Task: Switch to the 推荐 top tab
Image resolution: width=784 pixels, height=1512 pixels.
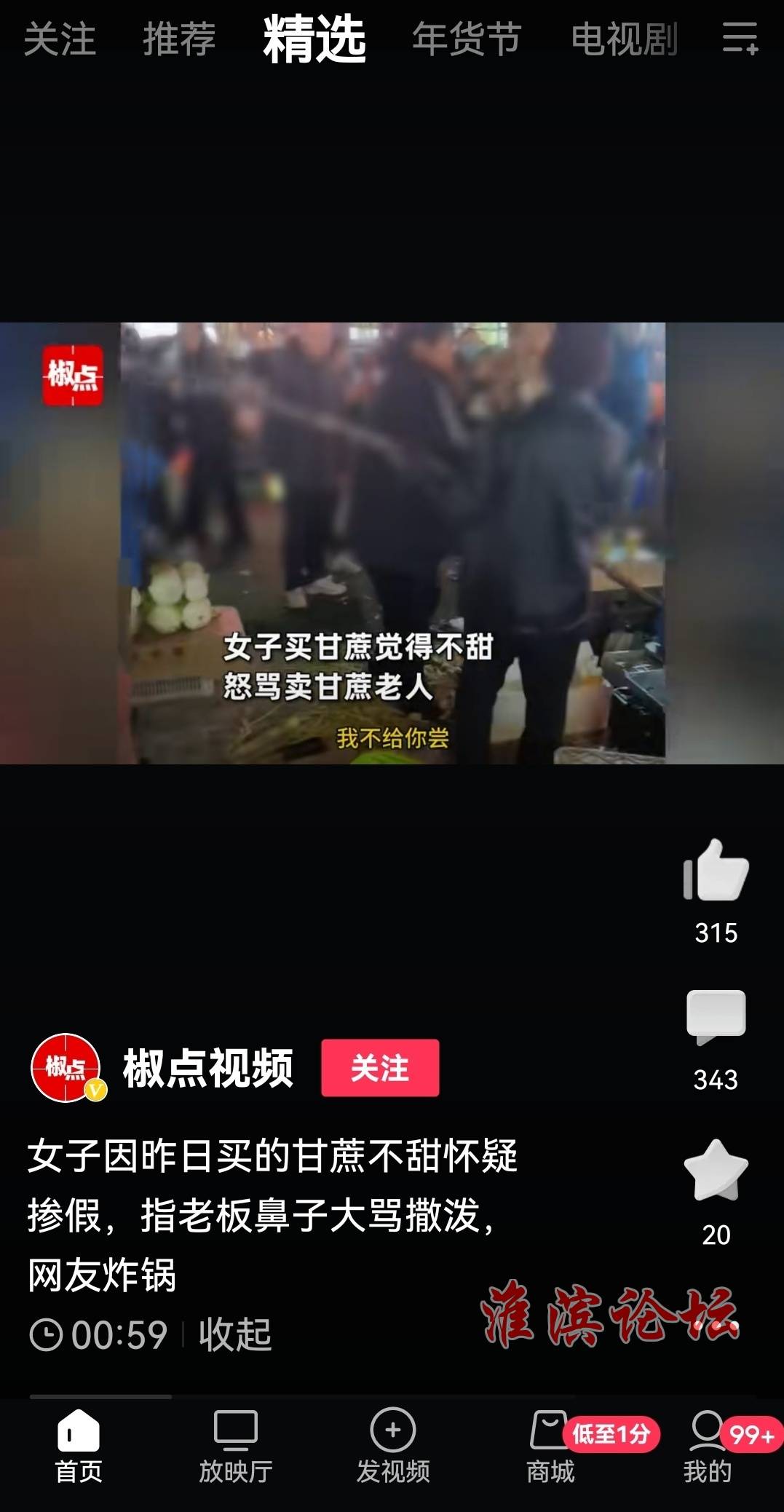Action: pos(179,39)
